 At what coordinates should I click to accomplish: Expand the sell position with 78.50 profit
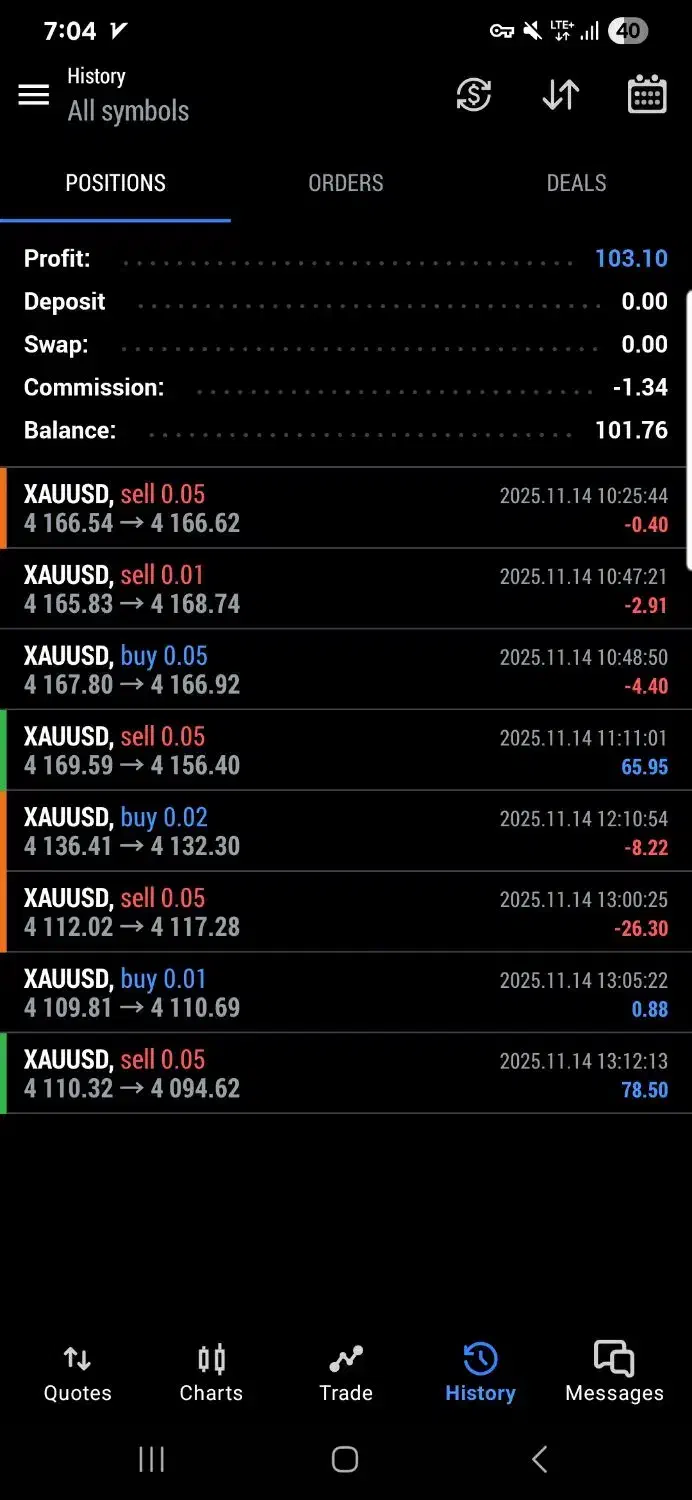click(346, 1074)
